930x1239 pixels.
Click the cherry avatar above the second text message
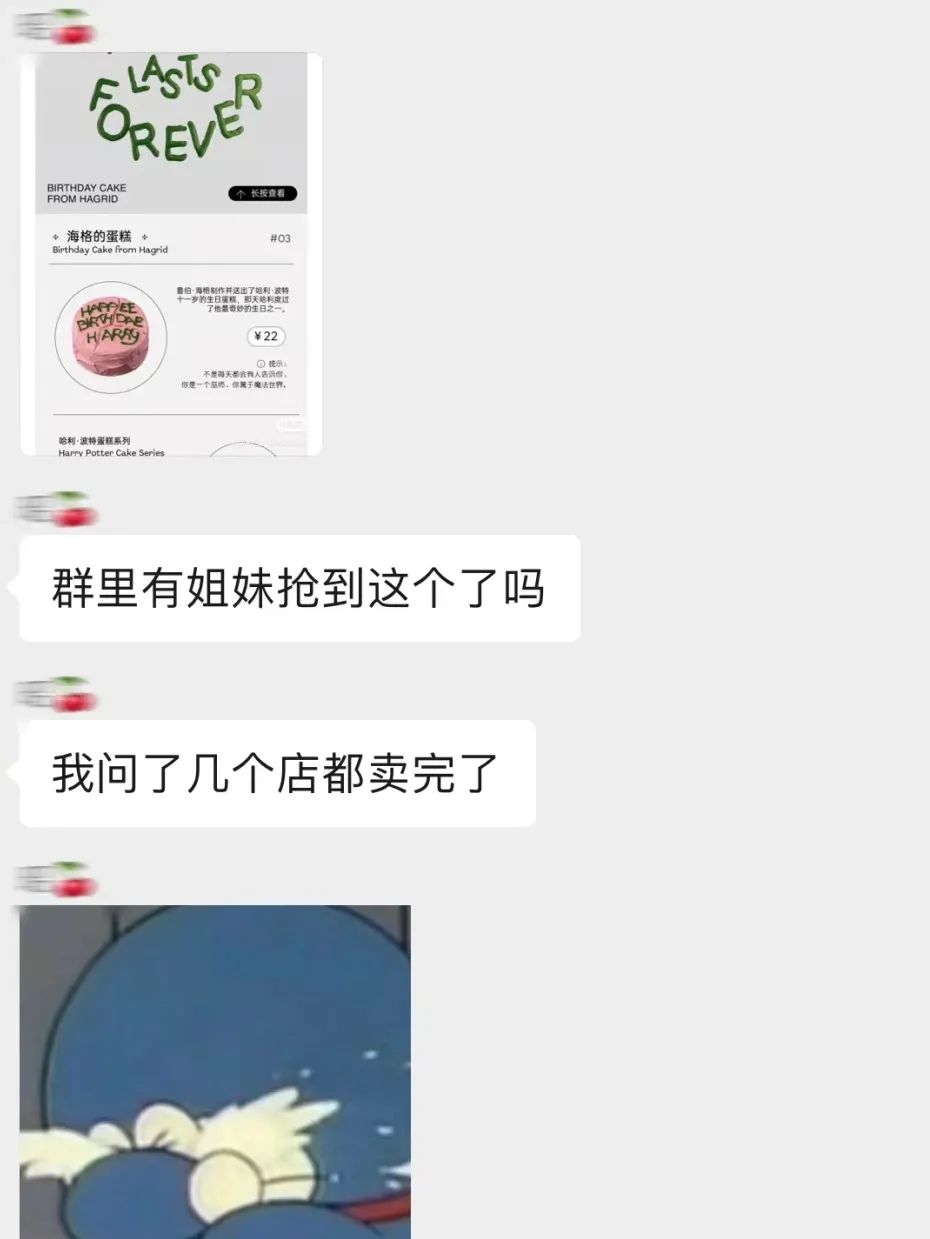[x=55, y=693]
